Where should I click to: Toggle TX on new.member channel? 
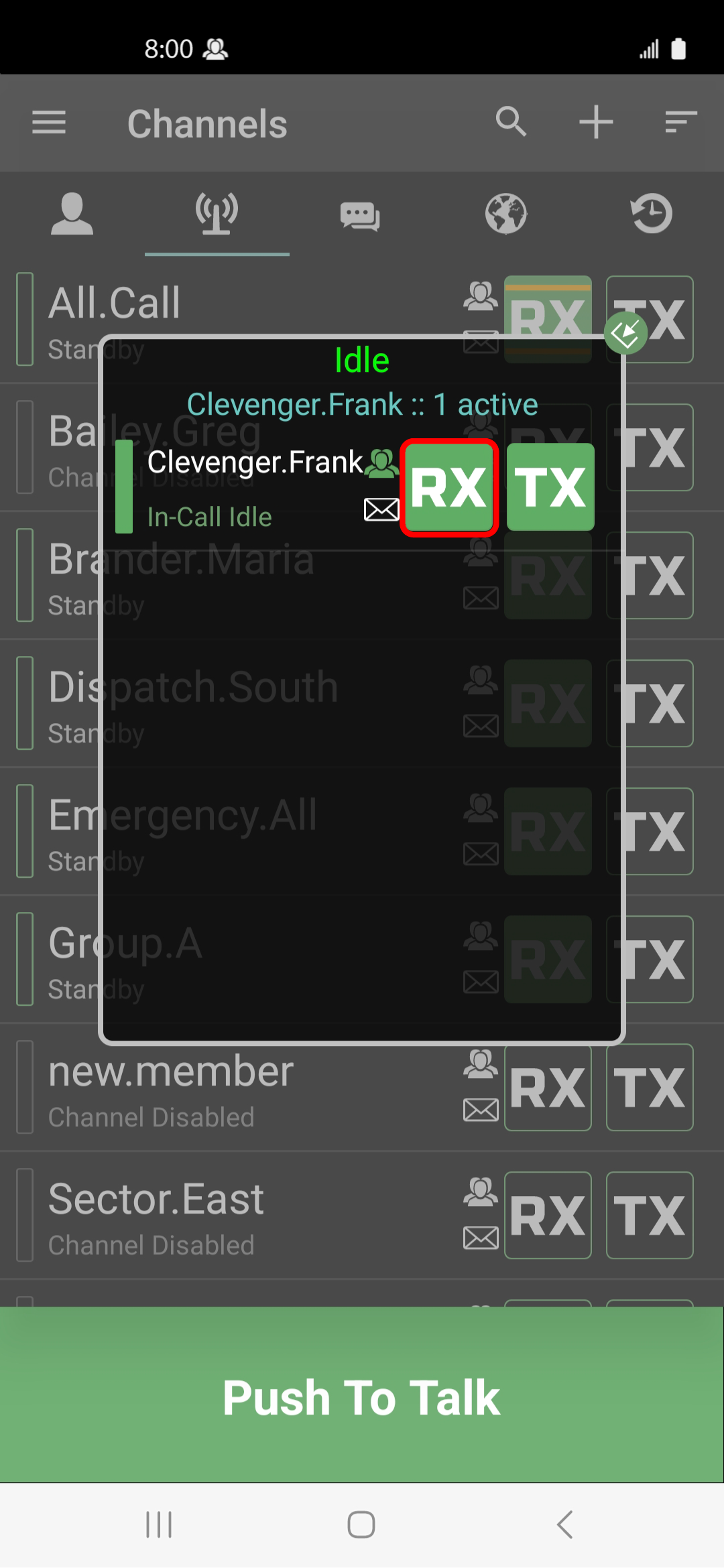[x=649, y=1088]
